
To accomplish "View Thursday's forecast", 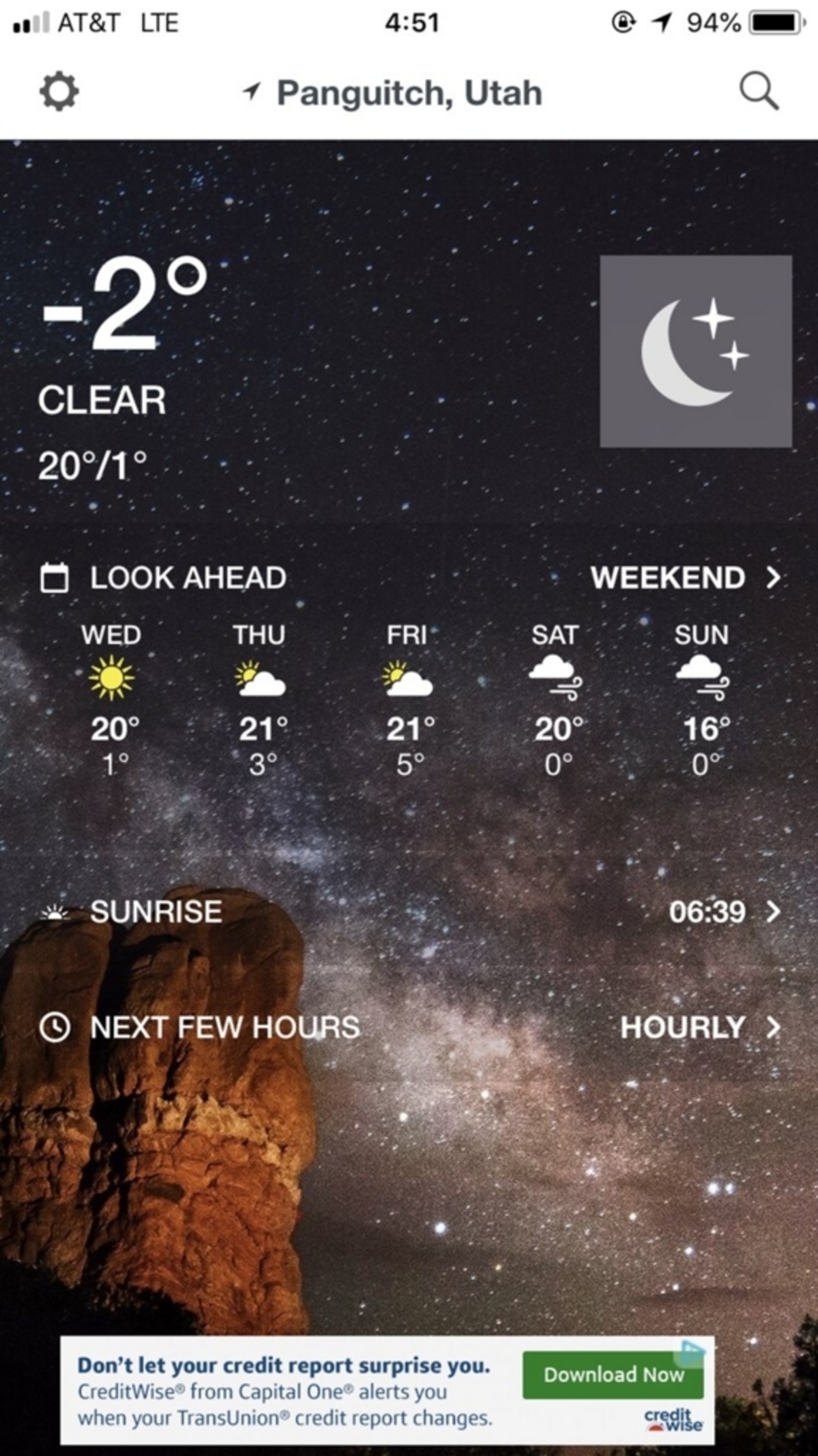I will 261,698.
